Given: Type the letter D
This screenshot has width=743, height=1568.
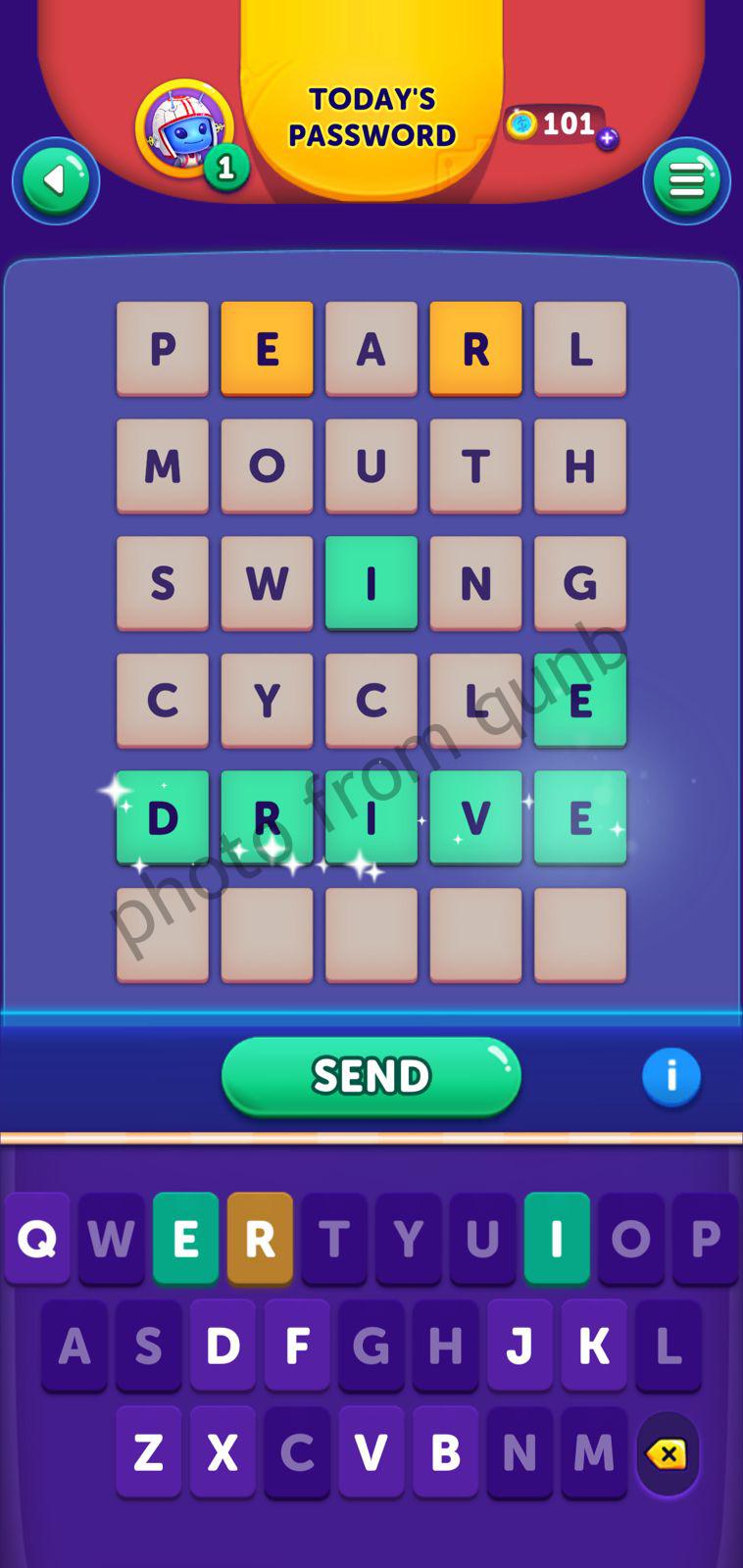Looking at the screenshot, I should click(x=223, y=1346).
